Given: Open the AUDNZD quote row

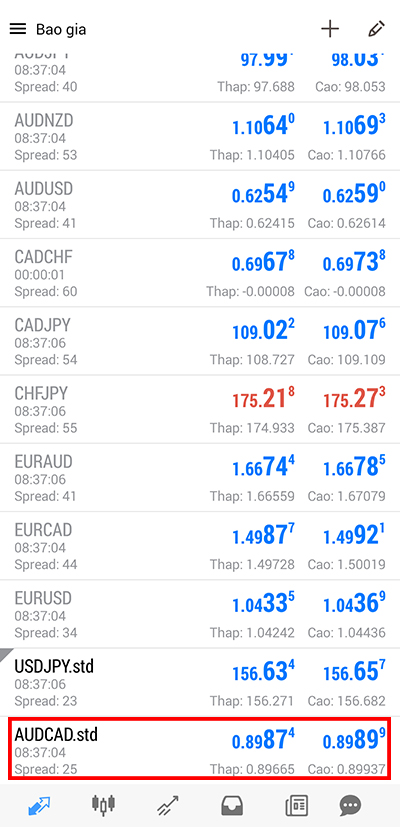Looking at the screenshot, I should pyautogui.click(x=200, y=136).
